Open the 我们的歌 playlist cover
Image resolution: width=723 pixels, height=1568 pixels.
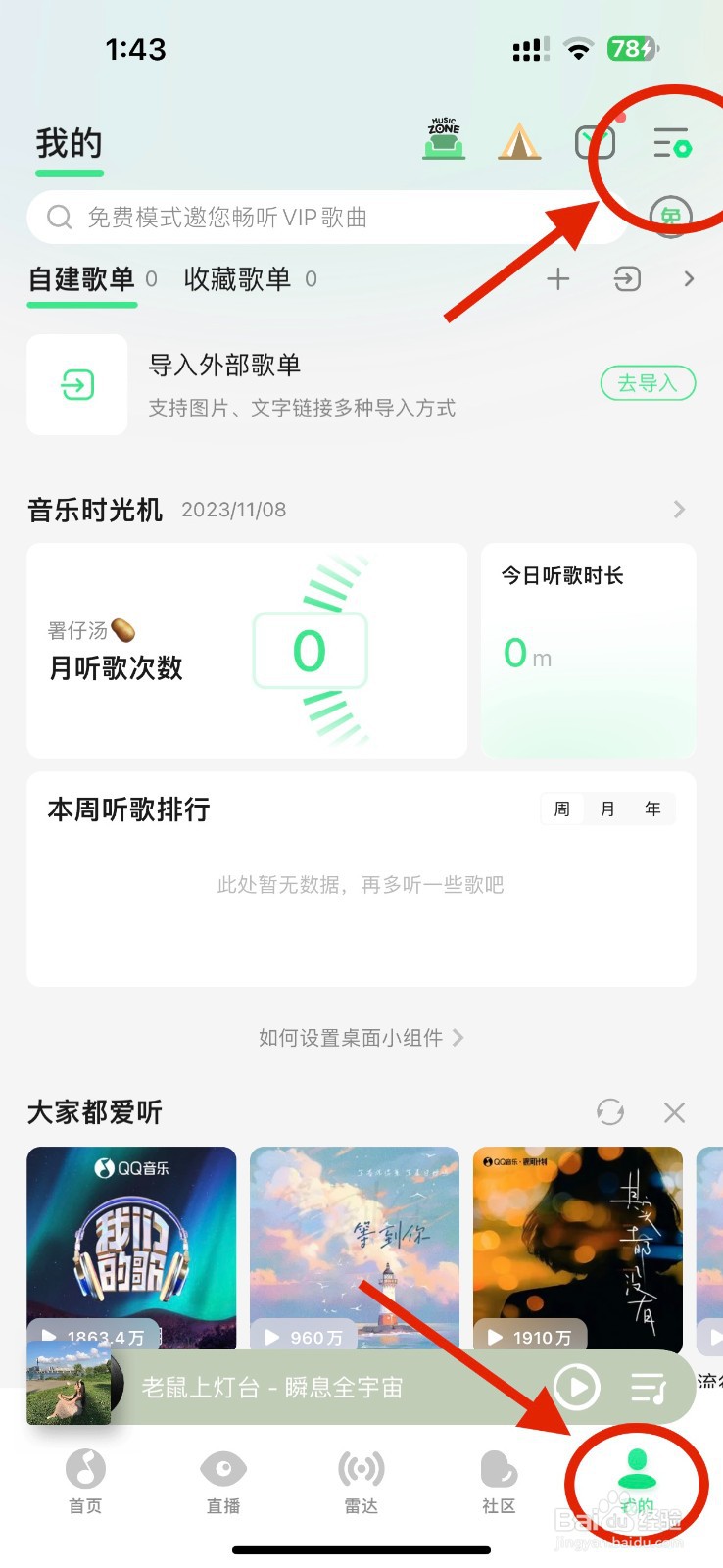tap(131, 1248)
